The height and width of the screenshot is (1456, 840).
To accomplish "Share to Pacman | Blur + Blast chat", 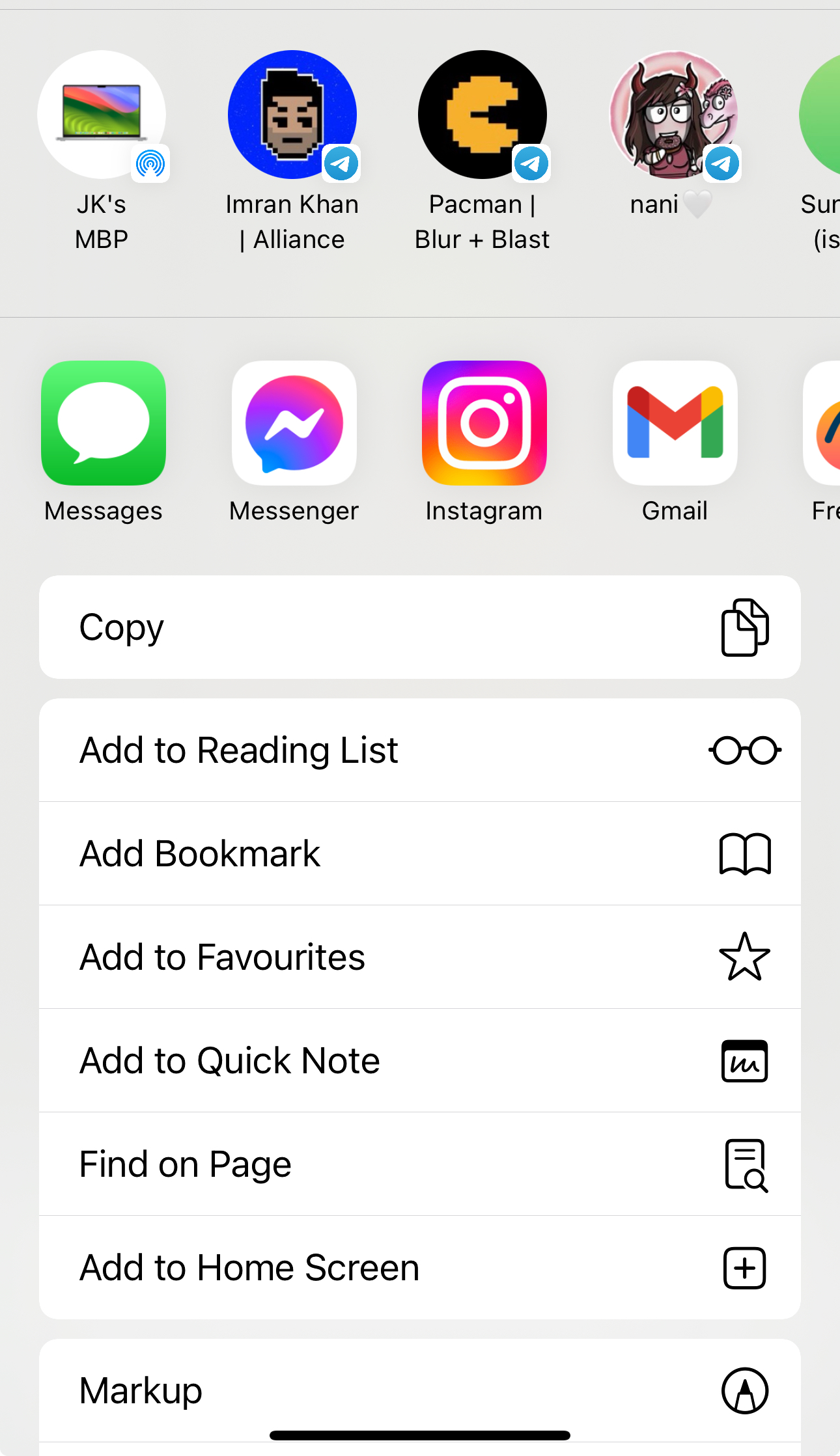I will (483, 115).
